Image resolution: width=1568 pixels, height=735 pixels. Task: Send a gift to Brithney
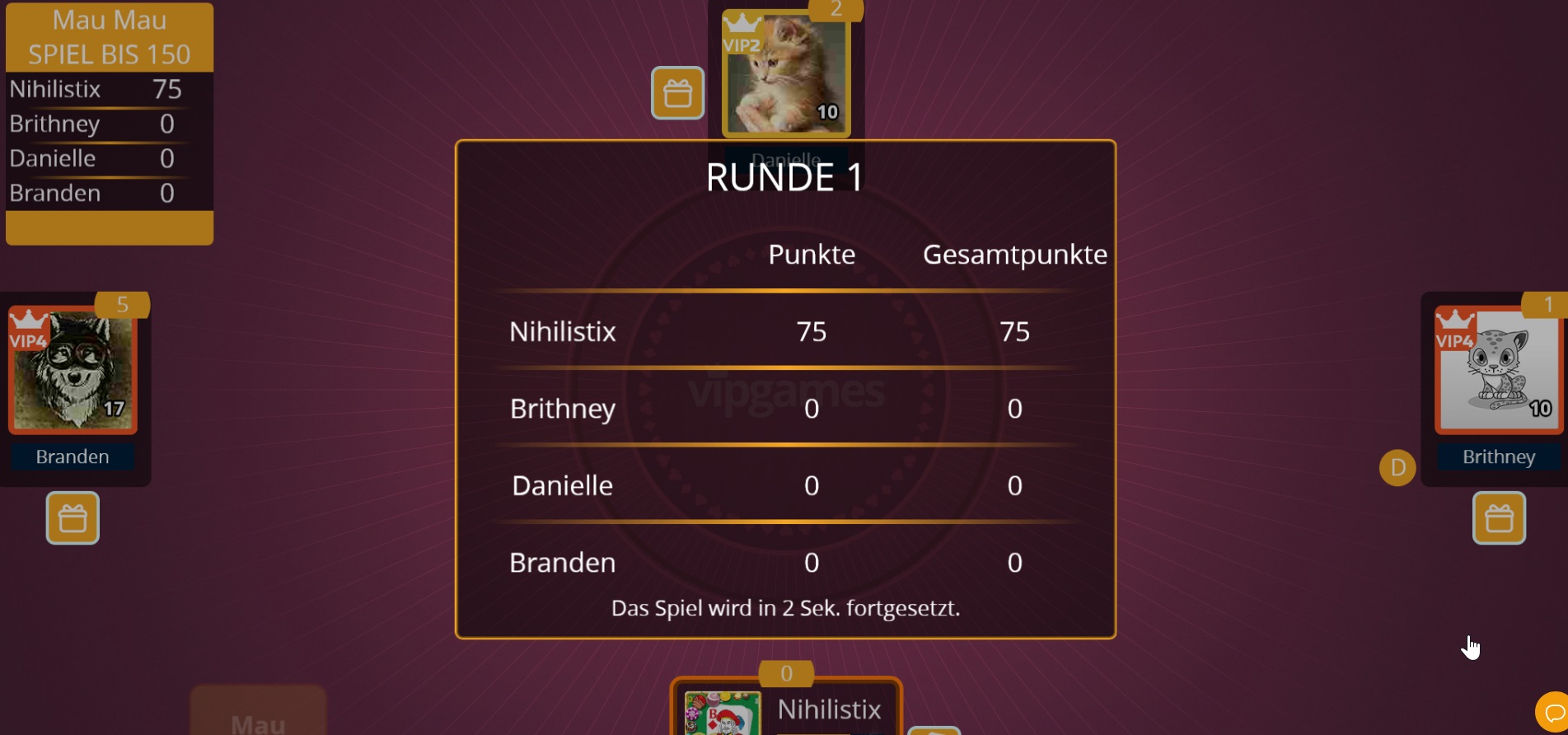point(1498,518)
